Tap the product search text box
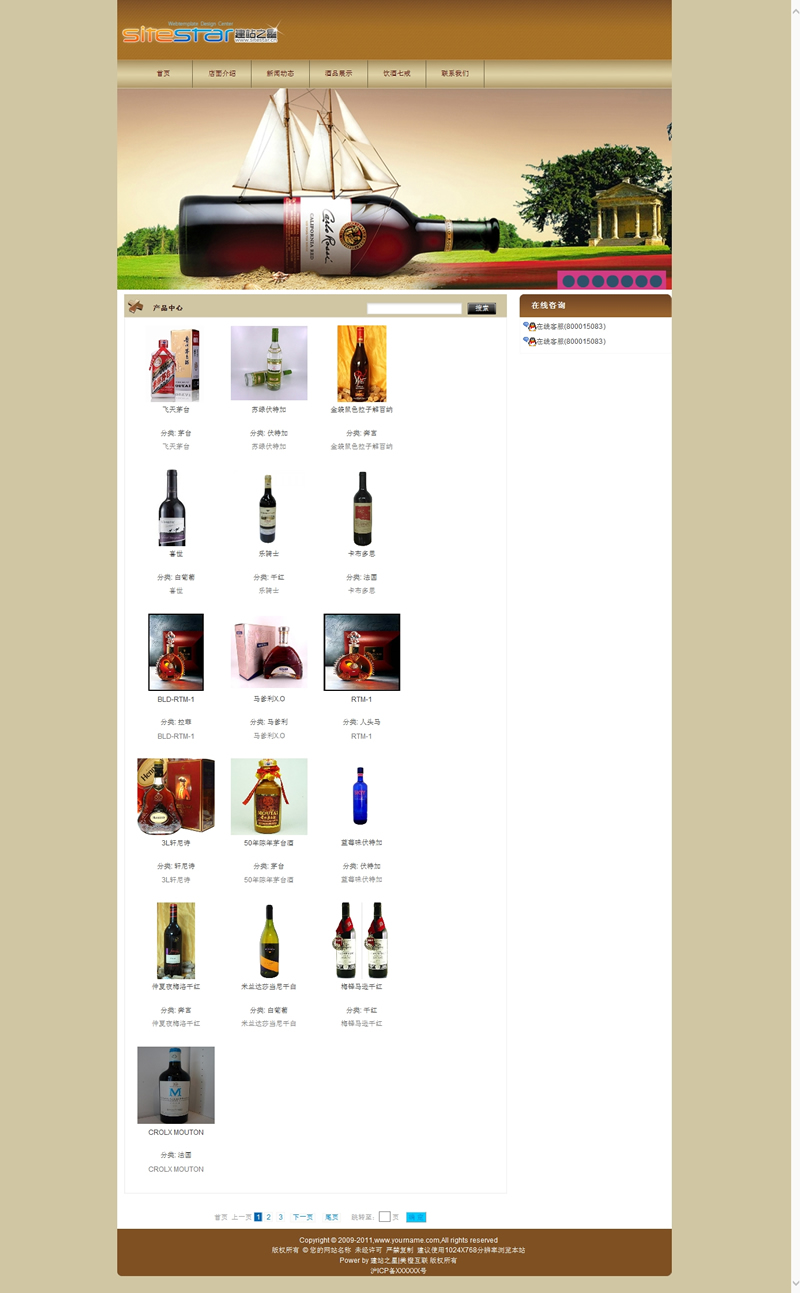Viewport: 800px width, 1293px height. [414, 309]
